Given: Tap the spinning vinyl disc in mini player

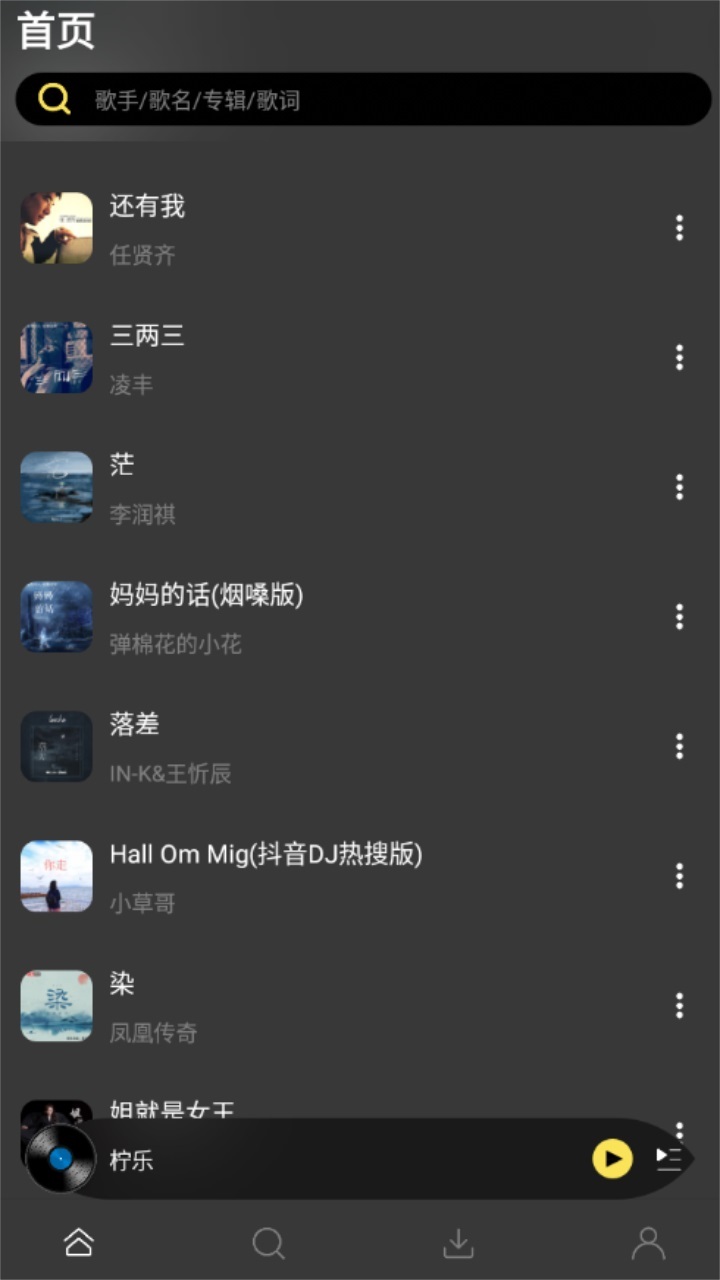Looking at the screenshot, I should pos(57,1158).
